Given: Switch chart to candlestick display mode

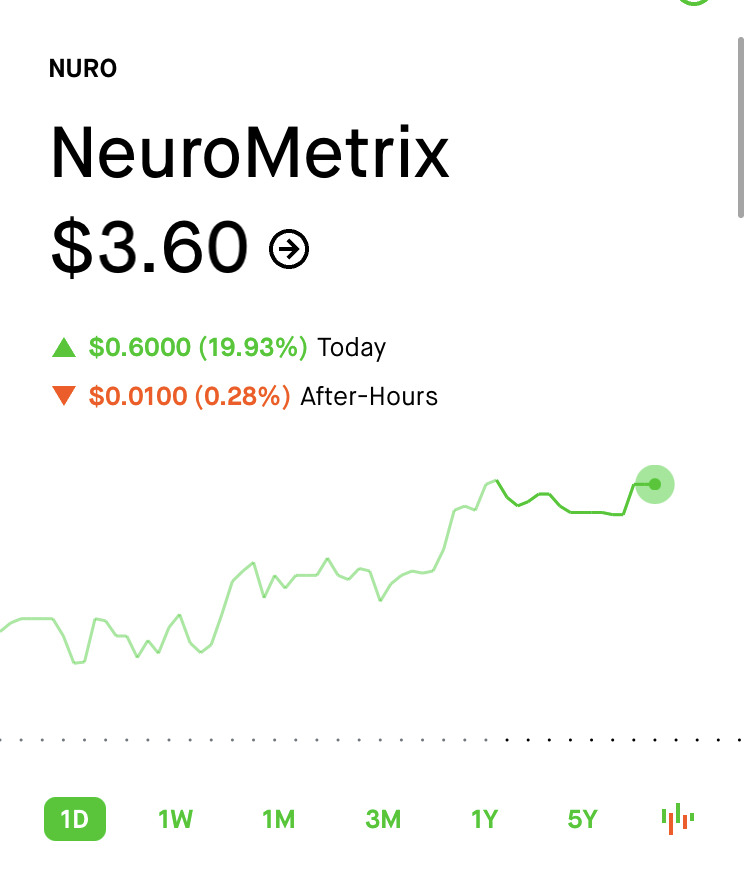Looking at the screenshot, I should click(x=680, y=818).
